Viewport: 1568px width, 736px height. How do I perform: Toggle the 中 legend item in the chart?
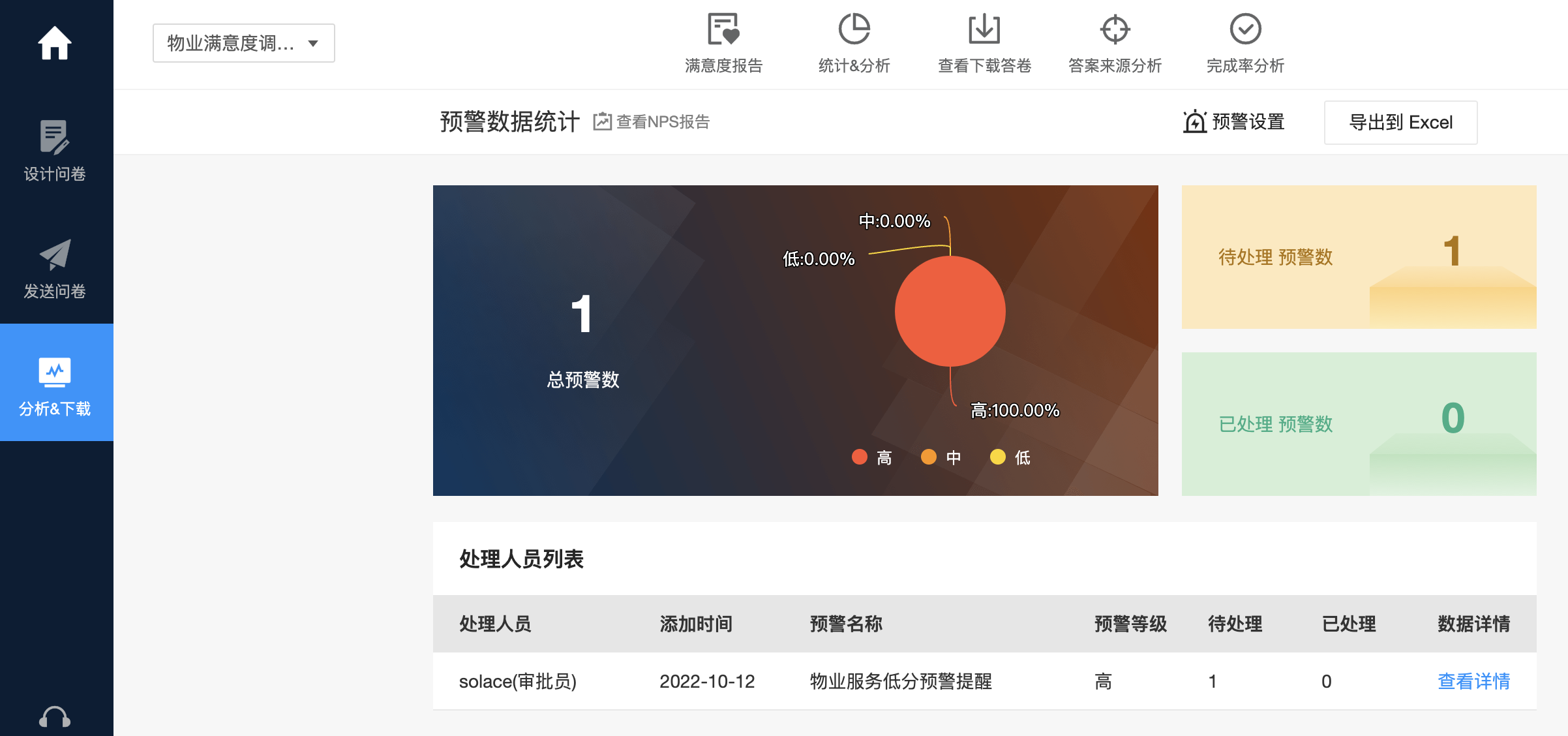(941, 457)
